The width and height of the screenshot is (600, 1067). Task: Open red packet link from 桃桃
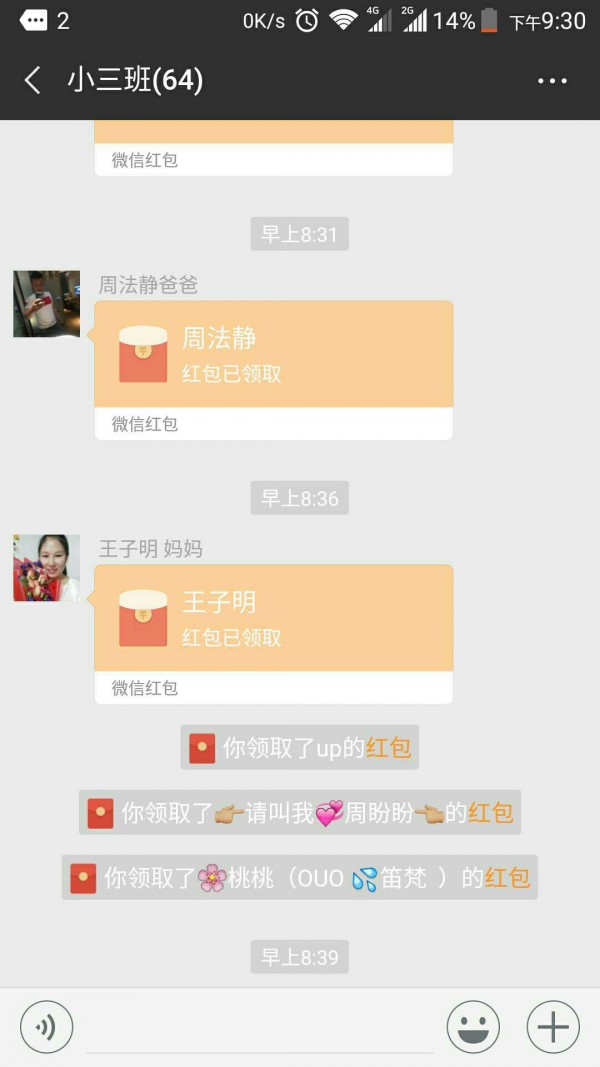click(507, 878)
